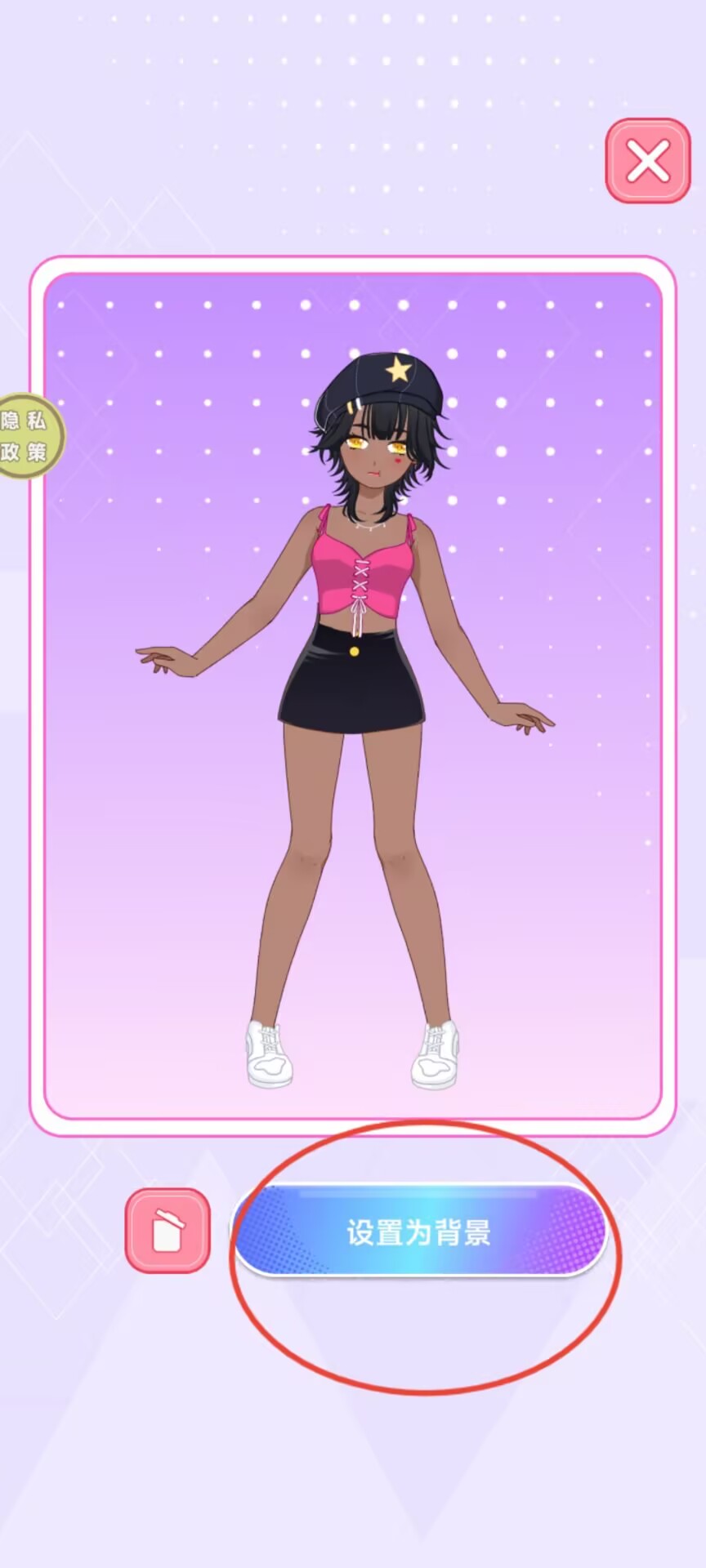The image size is (706, 1568).
Task: Delete this saved character with the trash icon
Action: 168,1231
